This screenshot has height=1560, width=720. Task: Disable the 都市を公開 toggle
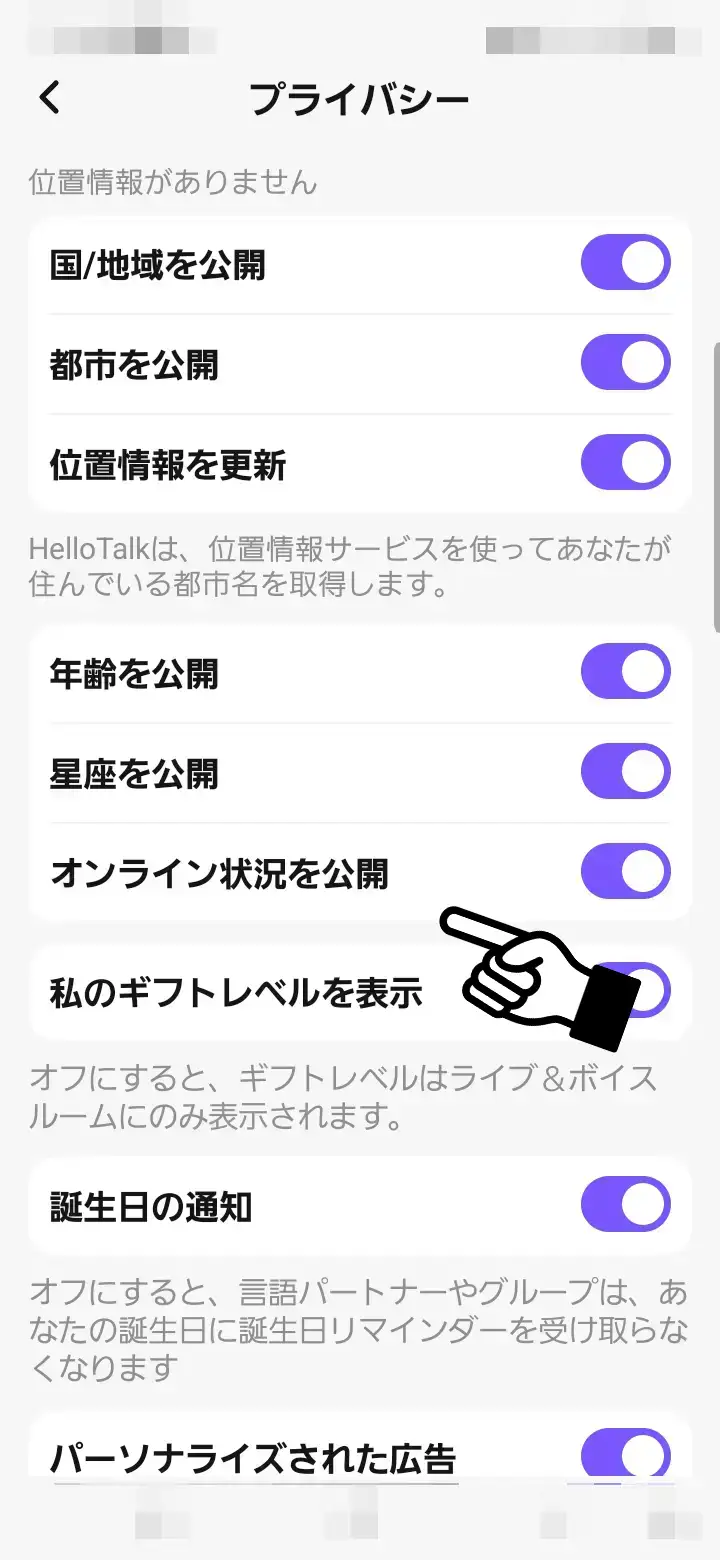click(x=625, y=363)
